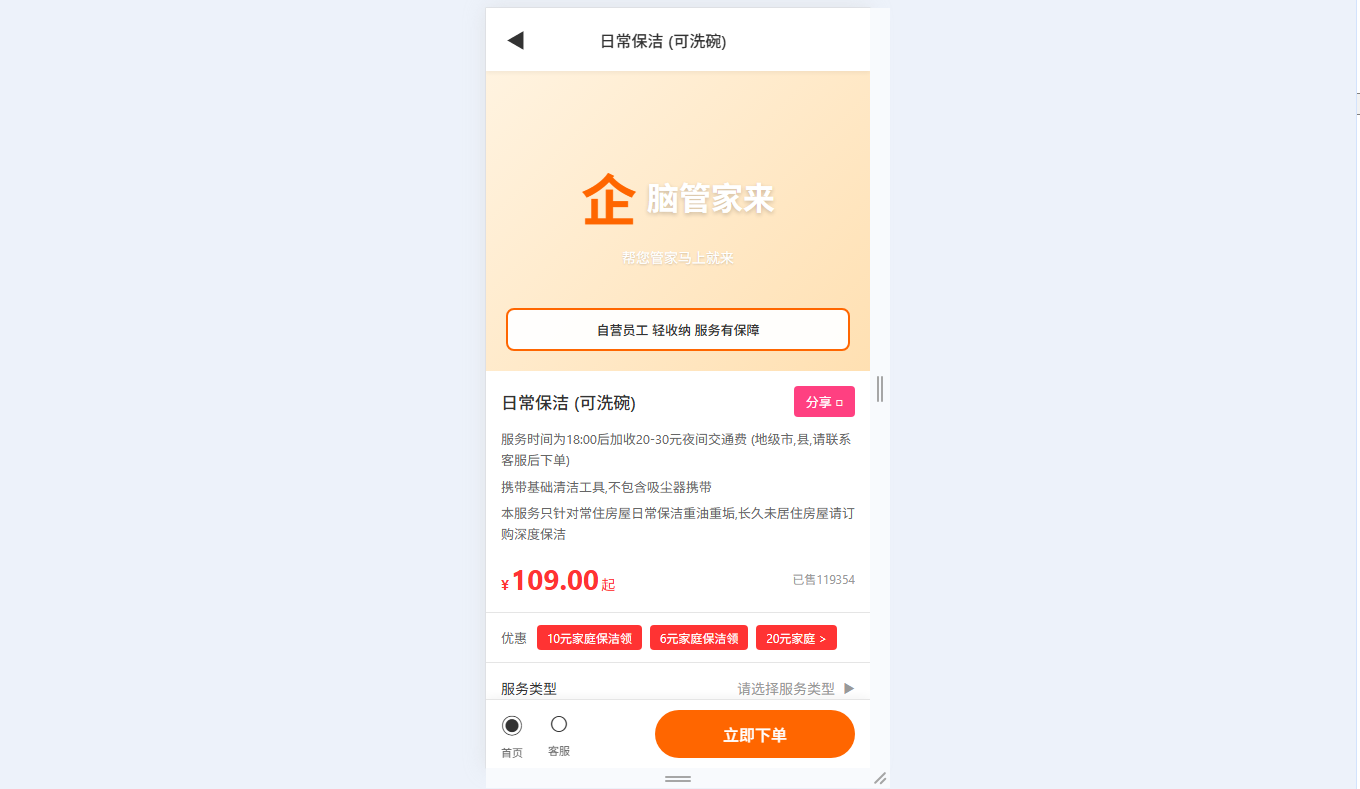The height and width of the screenshot is (789, 1360).
Task: Place order with 立即下单
Action: pos(754,735)
